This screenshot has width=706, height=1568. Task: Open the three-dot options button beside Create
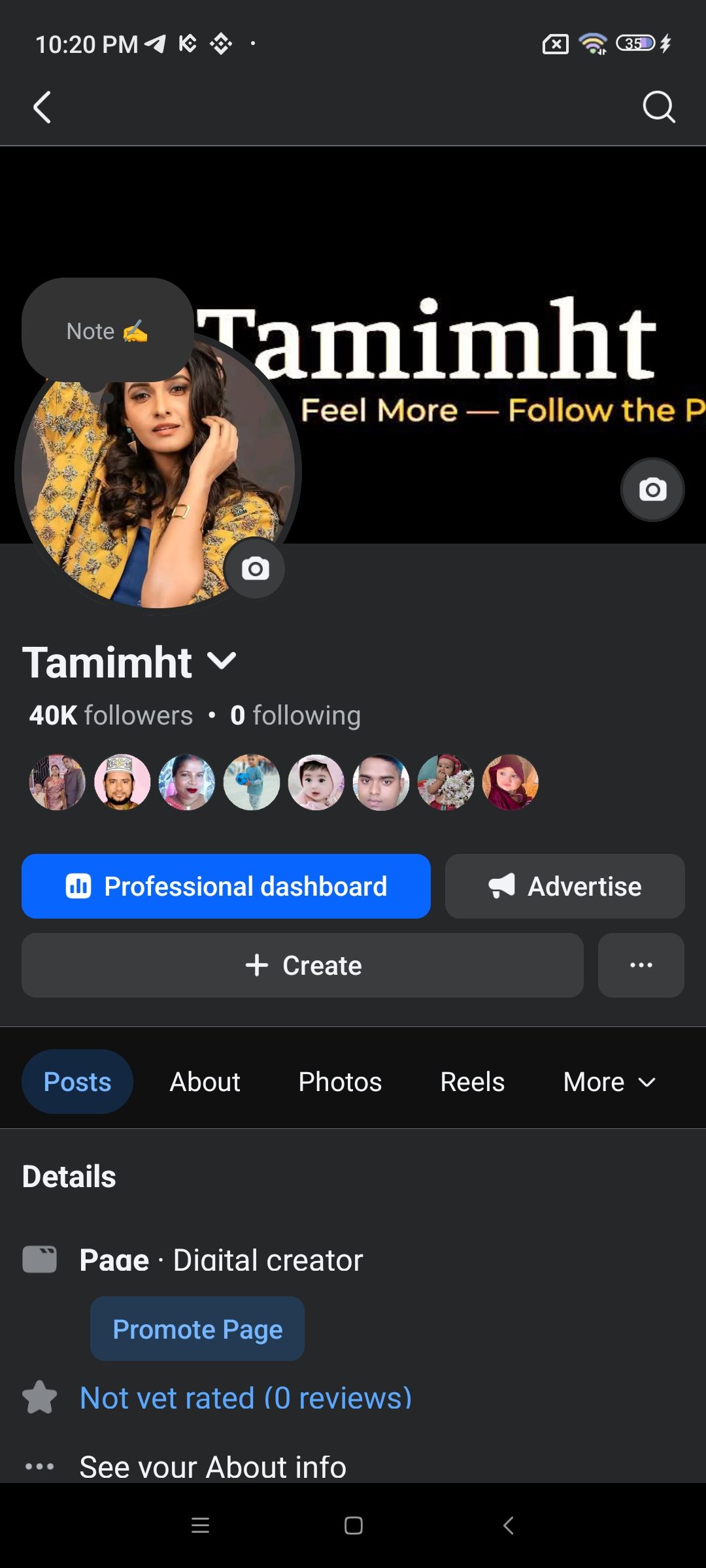[x=641, y=966]
